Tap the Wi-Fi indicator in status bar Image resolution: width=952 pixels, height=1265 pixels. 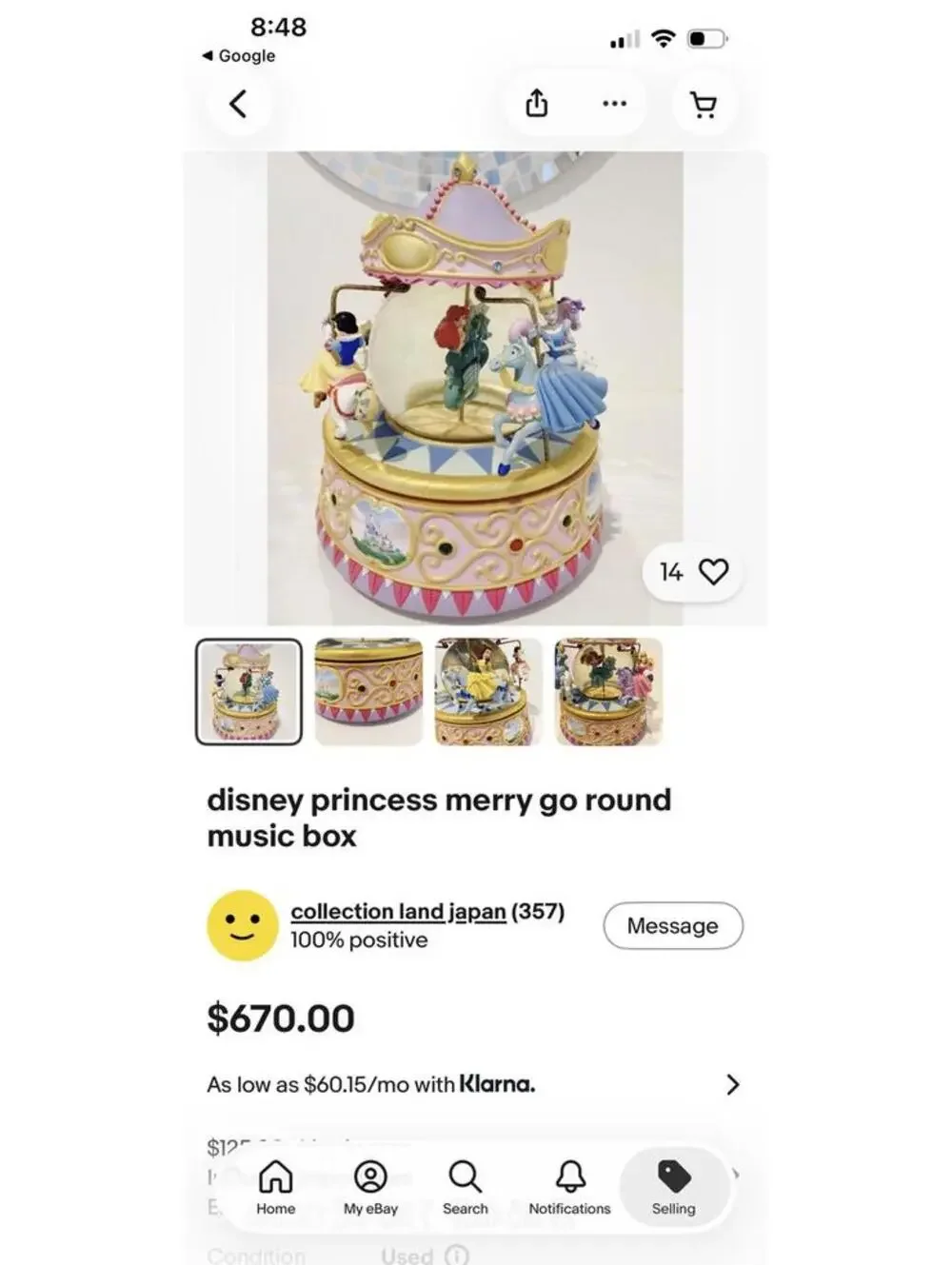point(664,36)
